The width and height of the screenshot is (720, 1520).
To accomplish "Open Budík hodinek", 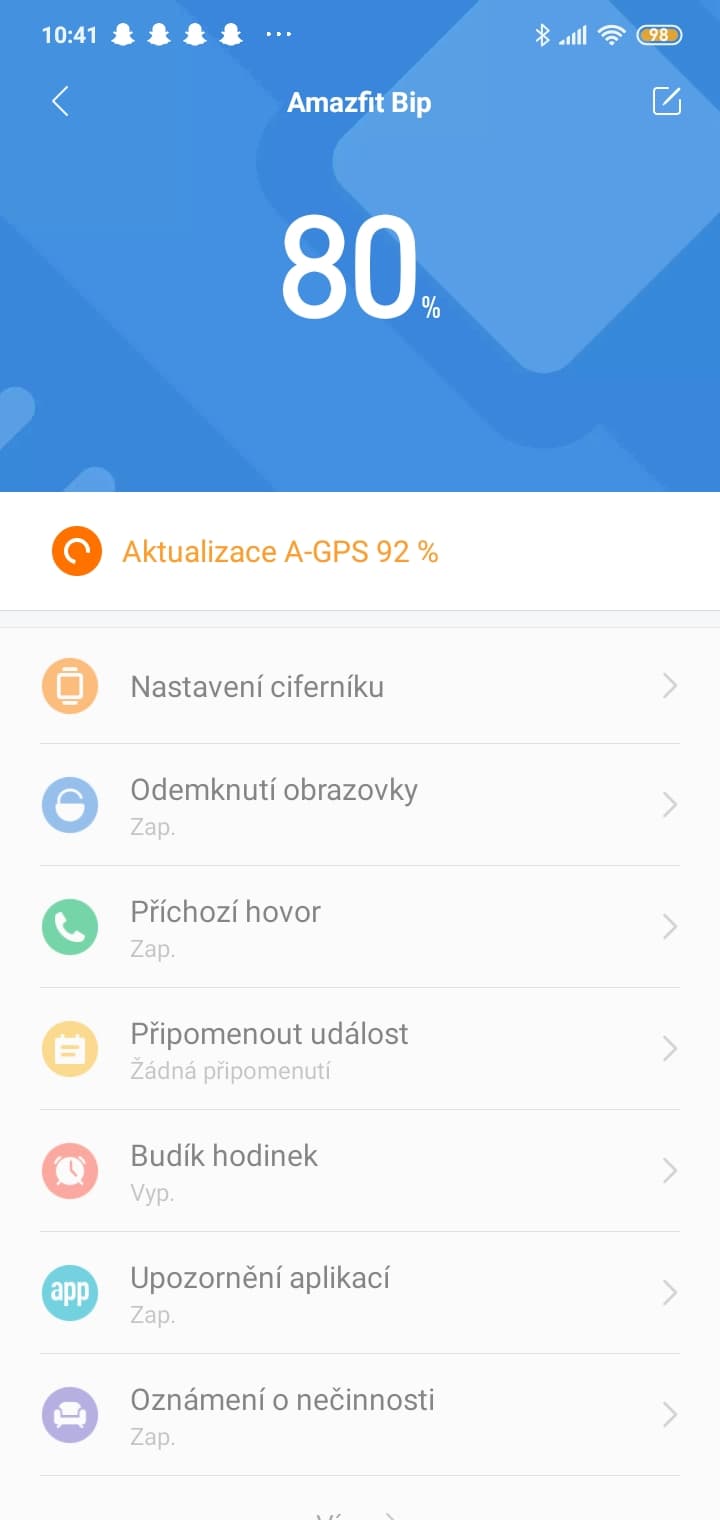I will pos(360,1171).
